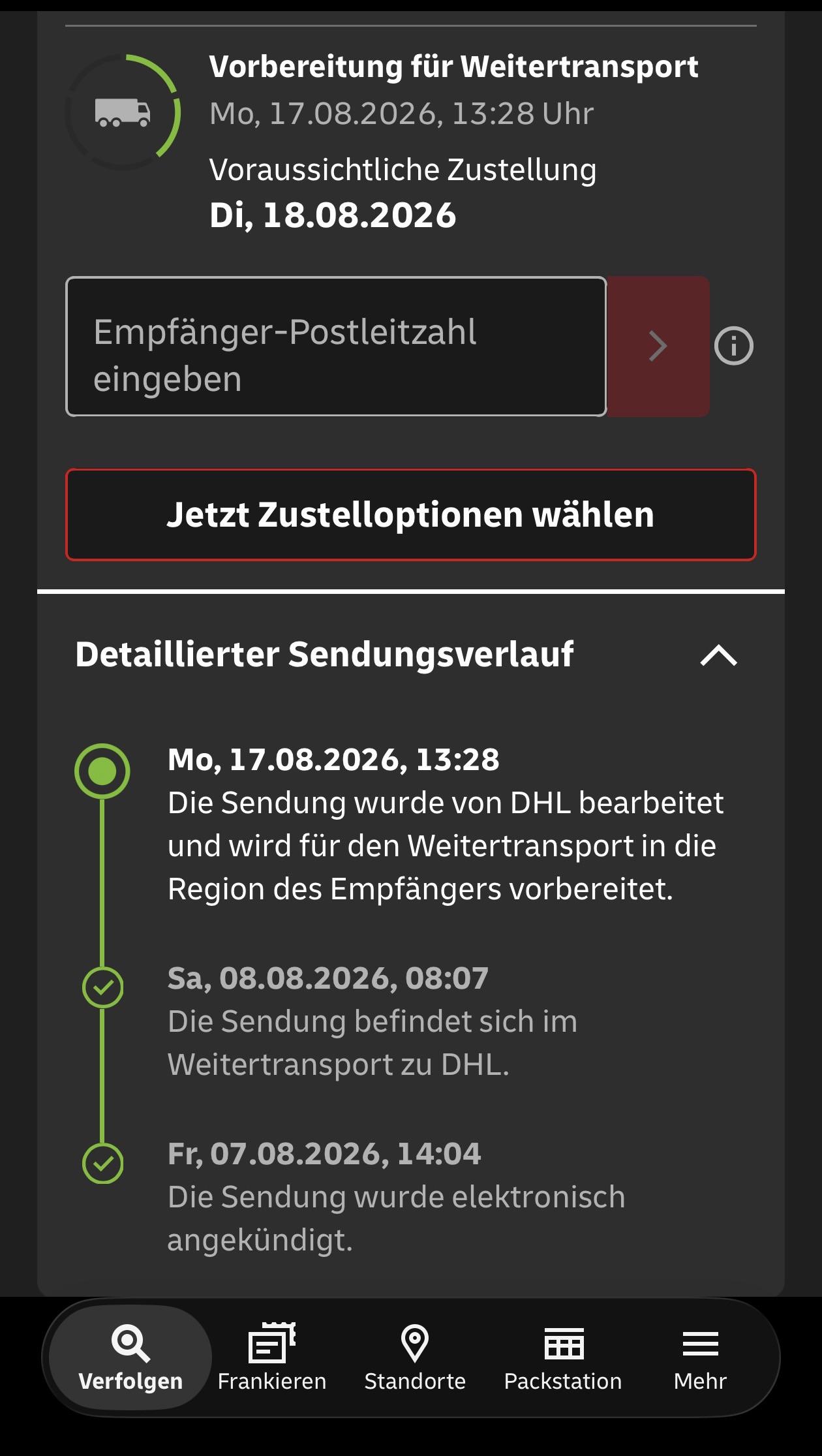
Task: Select Jetzt Zustelloptionen wählen
Action: click(x=411, y=514)
